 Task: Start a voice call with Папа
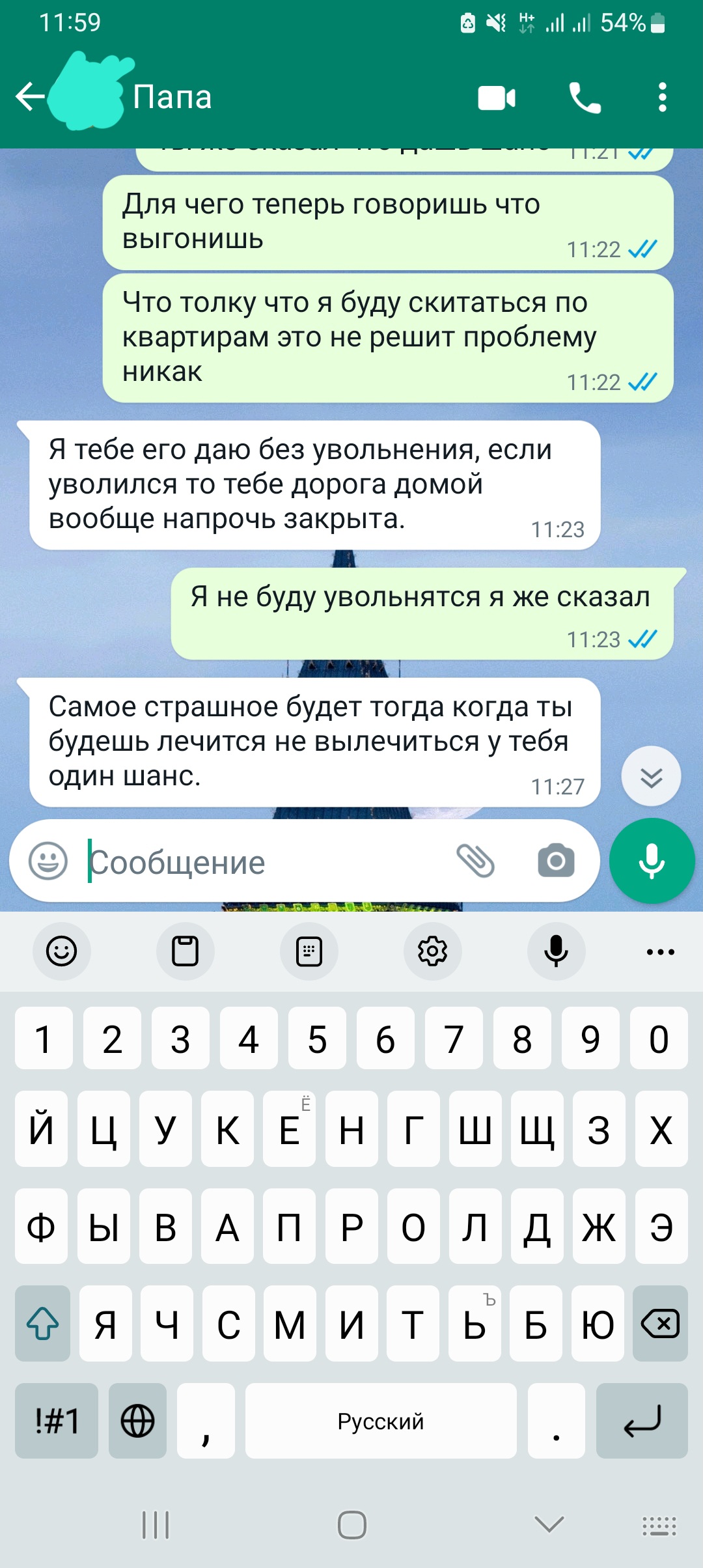[585, 98]
